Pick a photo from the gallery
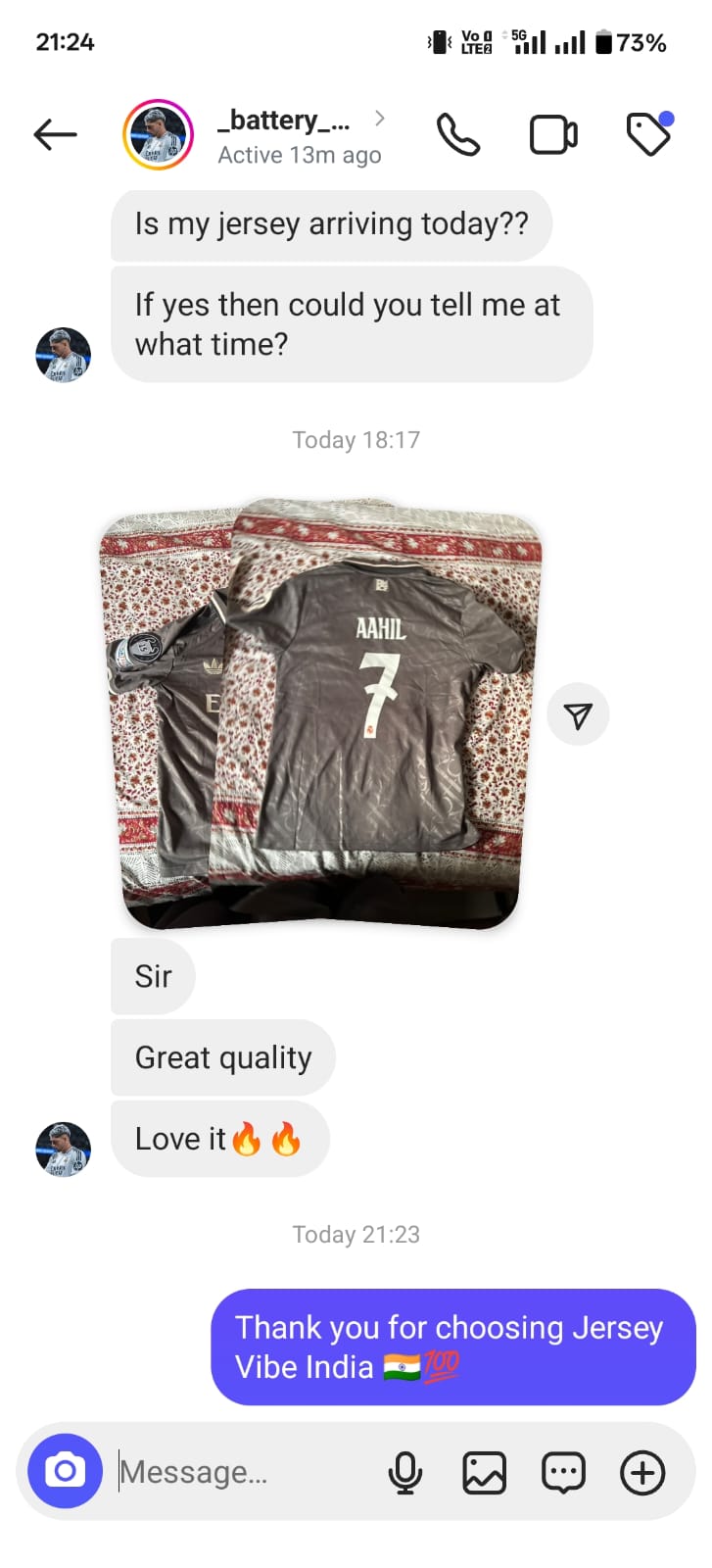 coord(484,1472)
